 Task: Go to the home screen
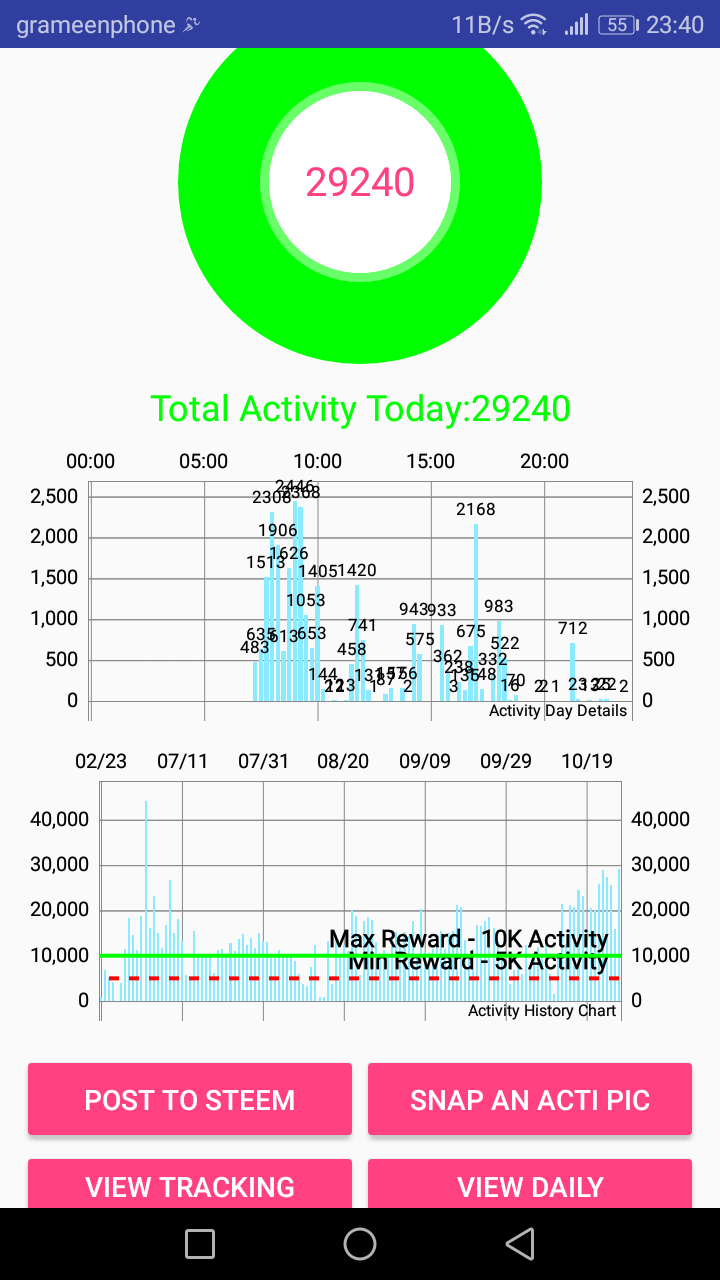tap(360, 1244)
